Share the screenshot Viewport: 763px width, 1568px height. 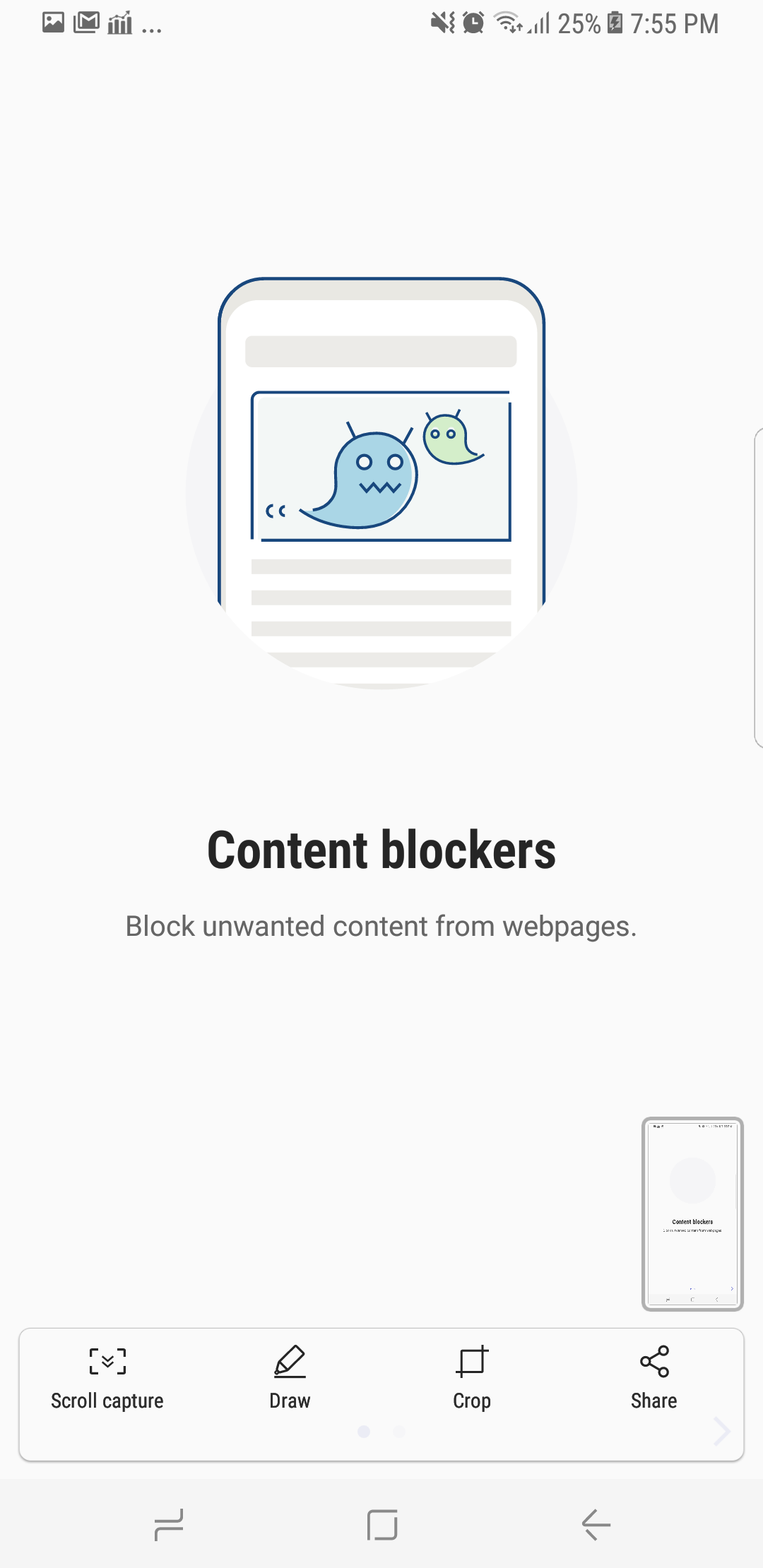click(653, 1378)
